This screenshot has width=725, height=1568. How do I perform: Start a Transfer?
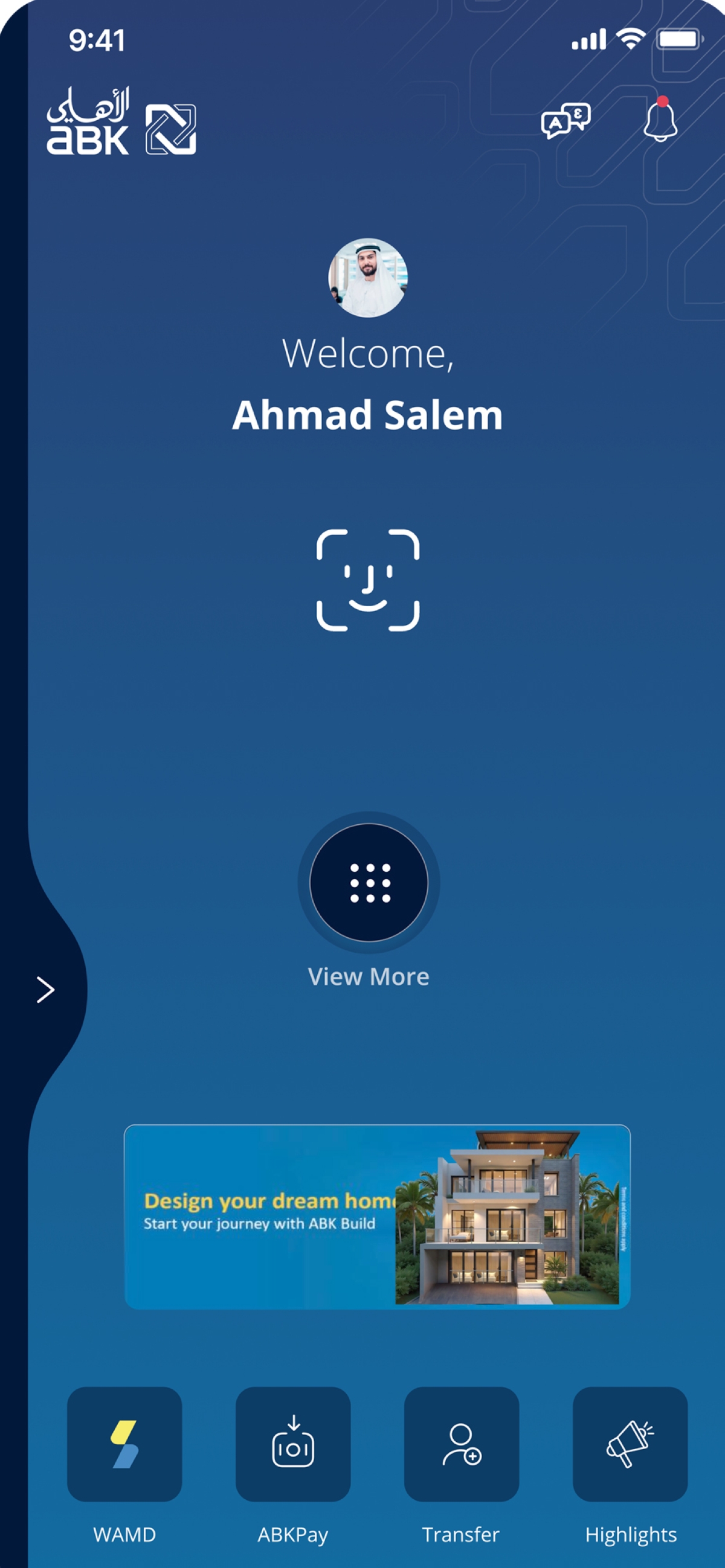tap(461, 1444)
